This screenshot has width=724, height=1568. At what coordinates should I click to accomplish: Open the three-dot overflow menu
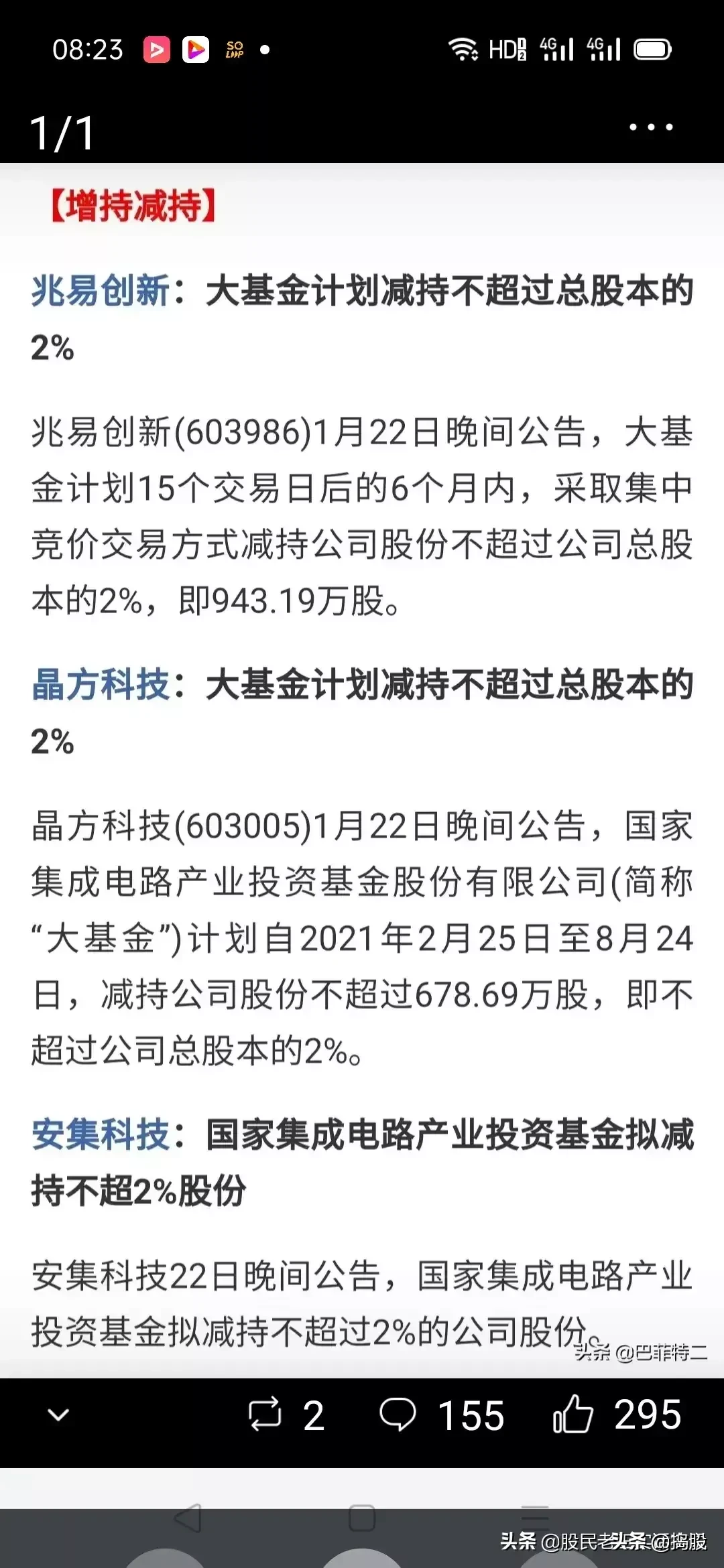pos(651,127)
